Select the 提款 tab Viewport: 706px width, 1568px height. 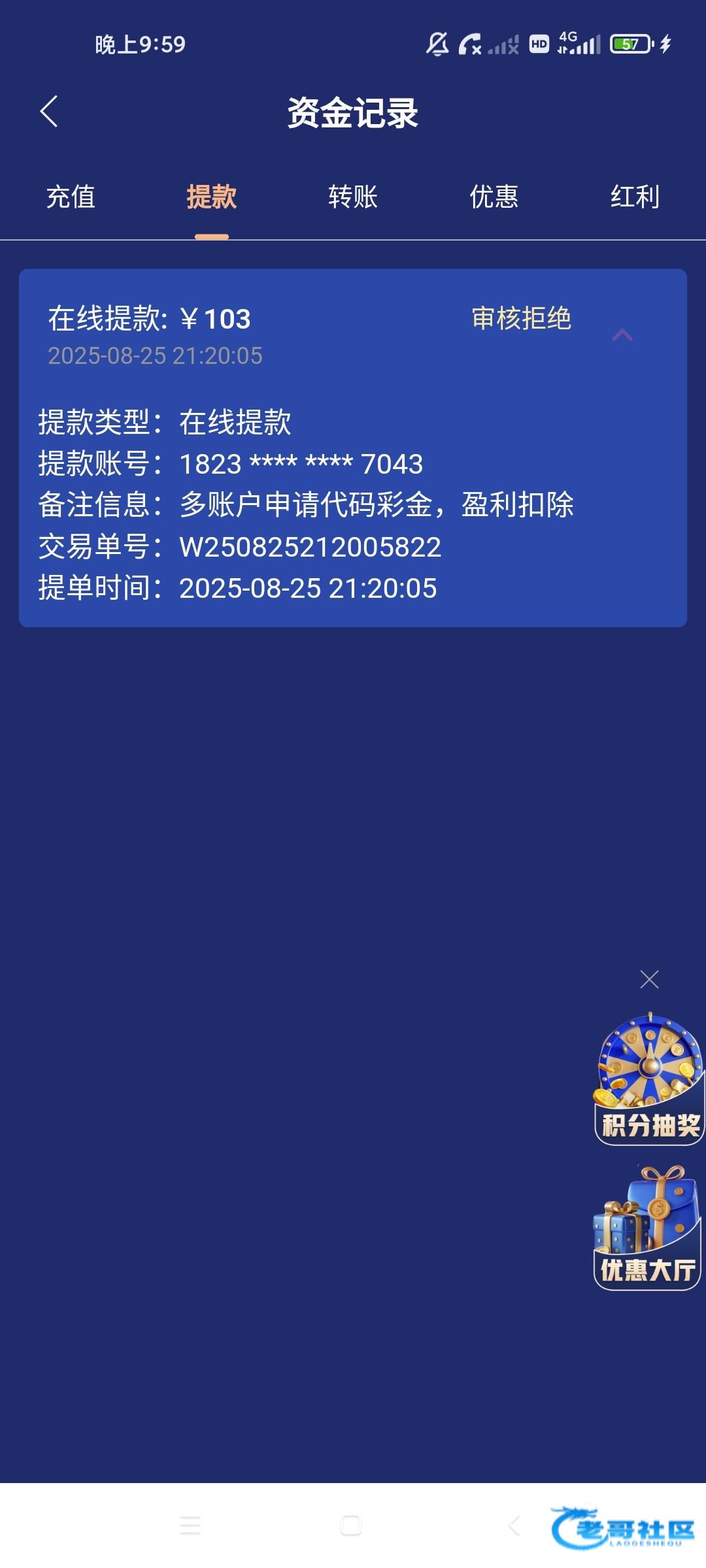[211, 197]
